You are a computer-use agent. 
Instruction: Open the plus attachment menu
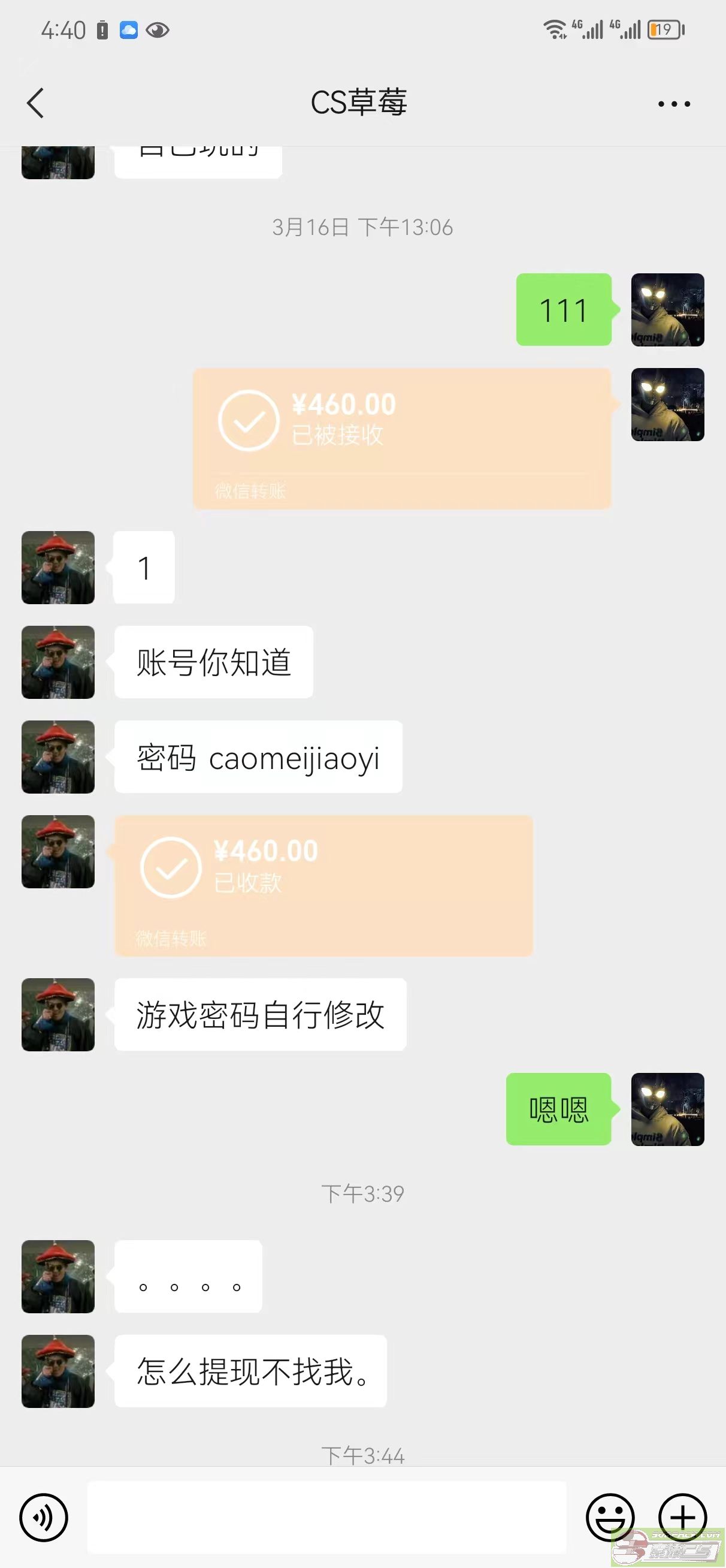(682, 1517)
